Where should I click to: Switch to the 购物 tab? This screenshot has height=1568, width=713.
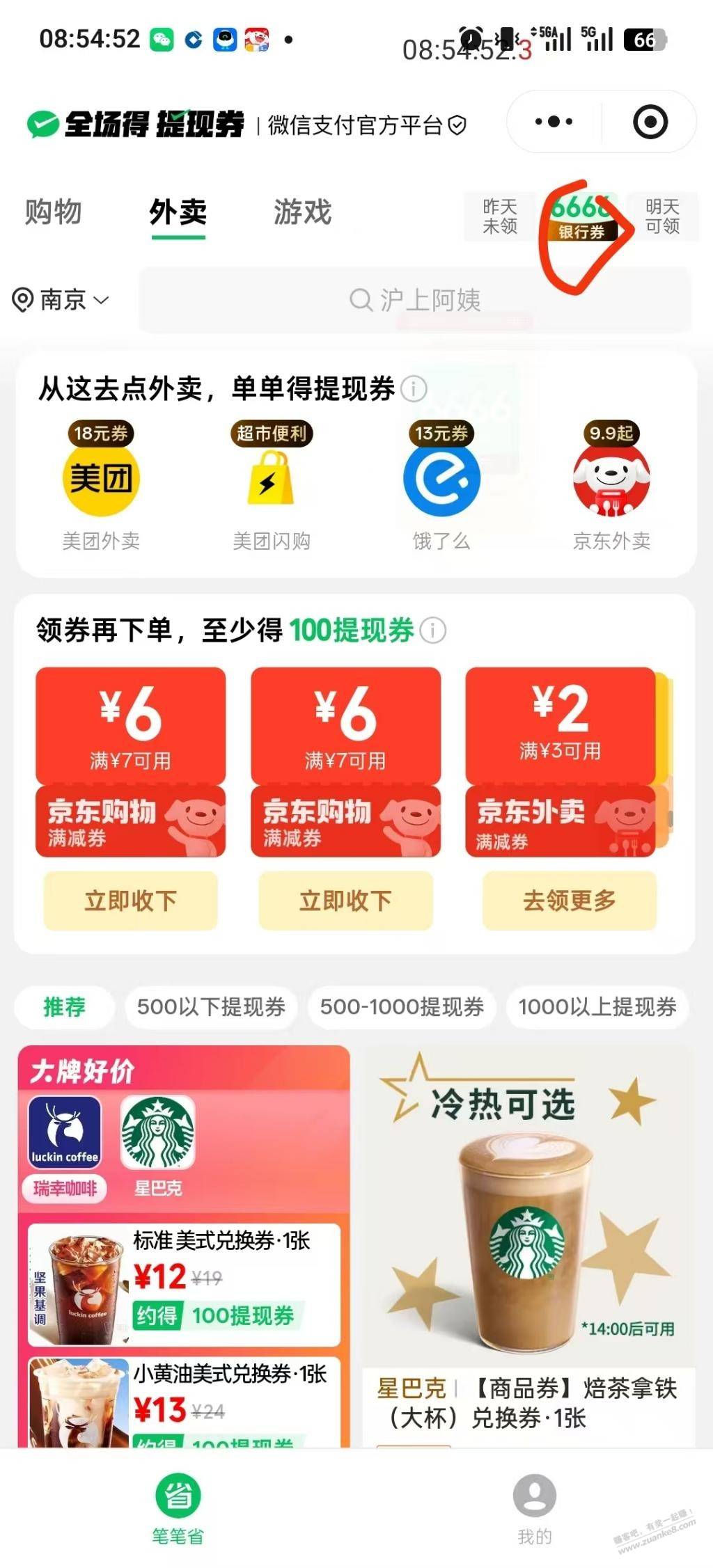53,212
